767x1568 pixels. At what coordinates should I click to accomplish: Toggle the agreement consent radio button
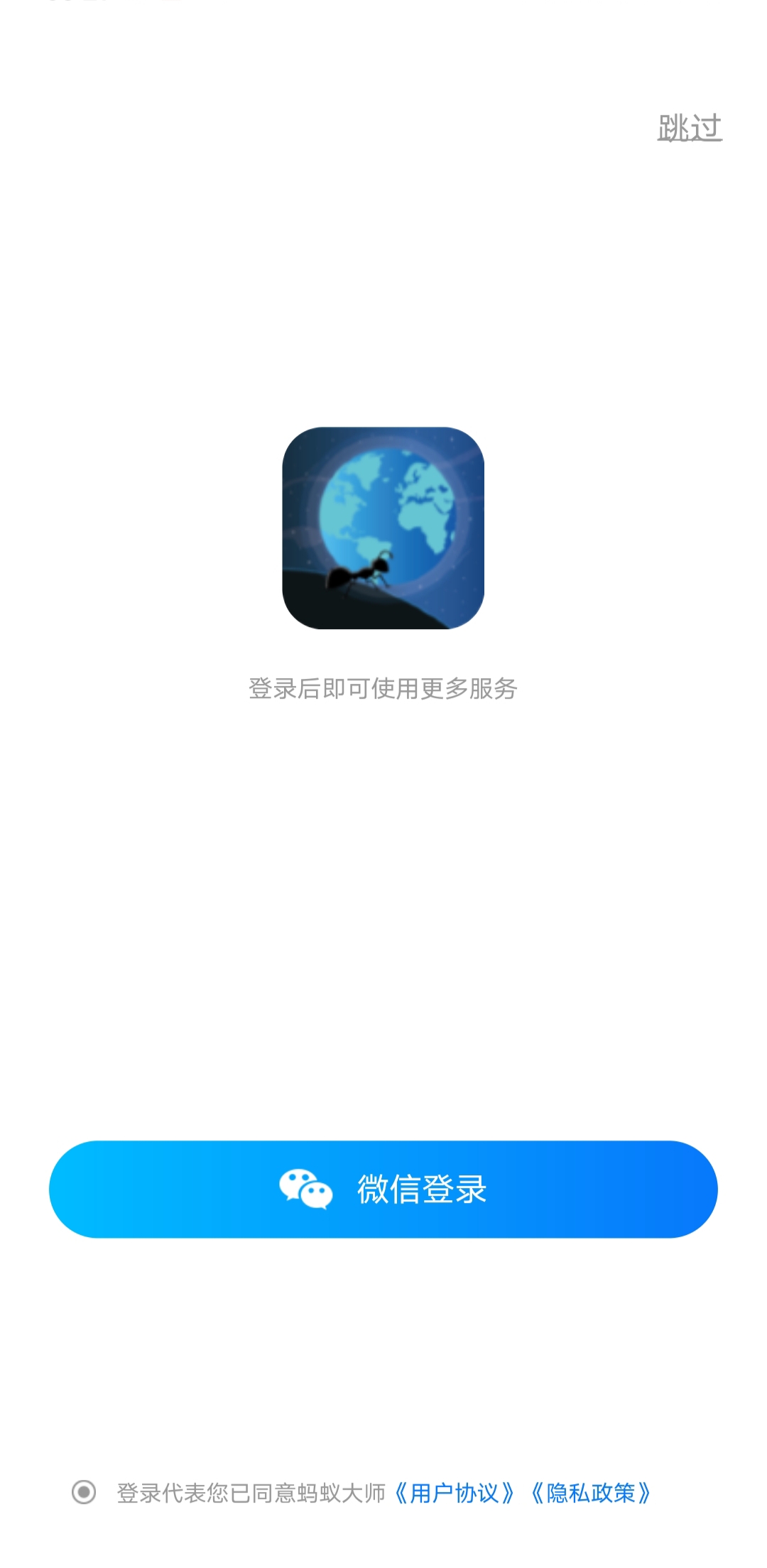click(84, 1492)
